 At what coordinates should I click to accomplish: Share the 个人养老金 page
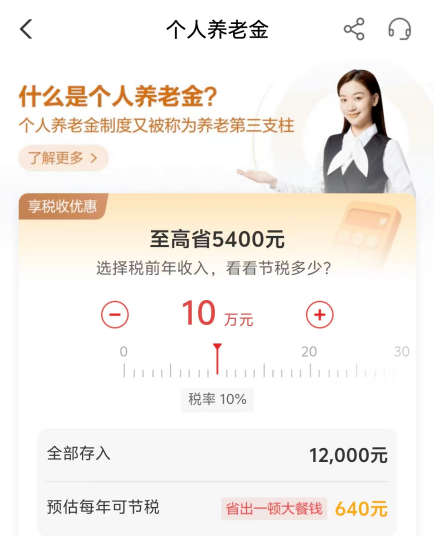tap(354, 29)
